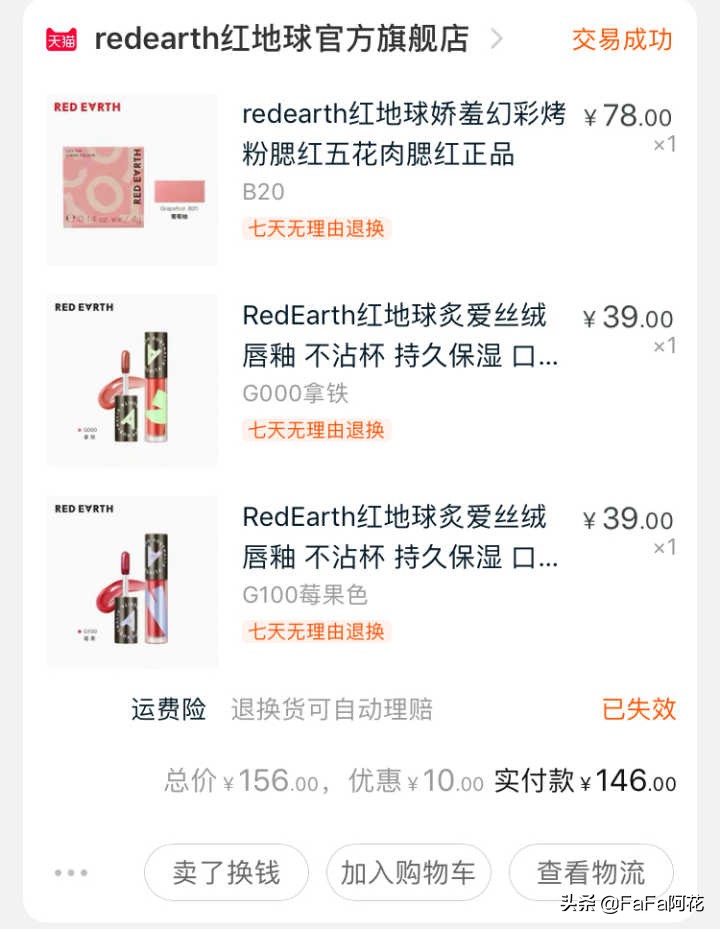720x929 pixels.
Task: Tap the ¥78.00 price of the blusher
Action: [x=627, y=117]
